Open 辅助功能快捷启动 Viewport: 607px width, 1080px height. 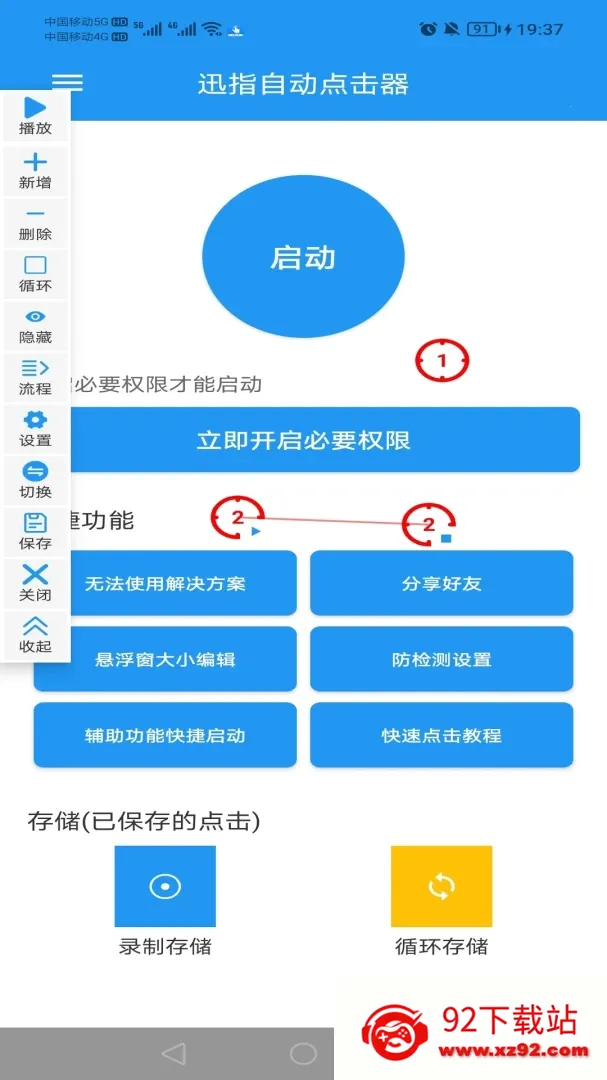coord(165,735)
